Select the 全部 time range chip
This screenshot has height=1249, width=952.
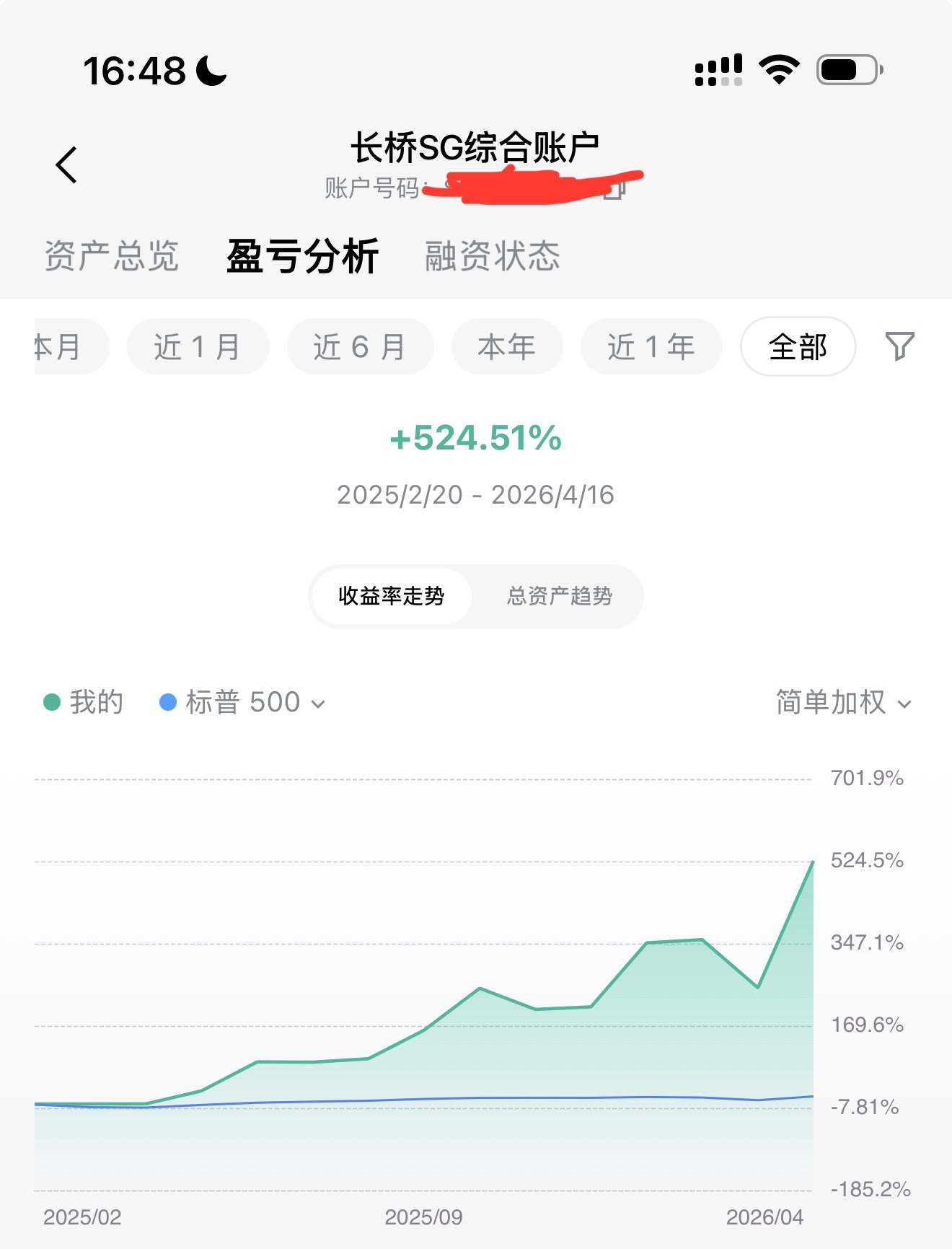(x=798, y=347)
